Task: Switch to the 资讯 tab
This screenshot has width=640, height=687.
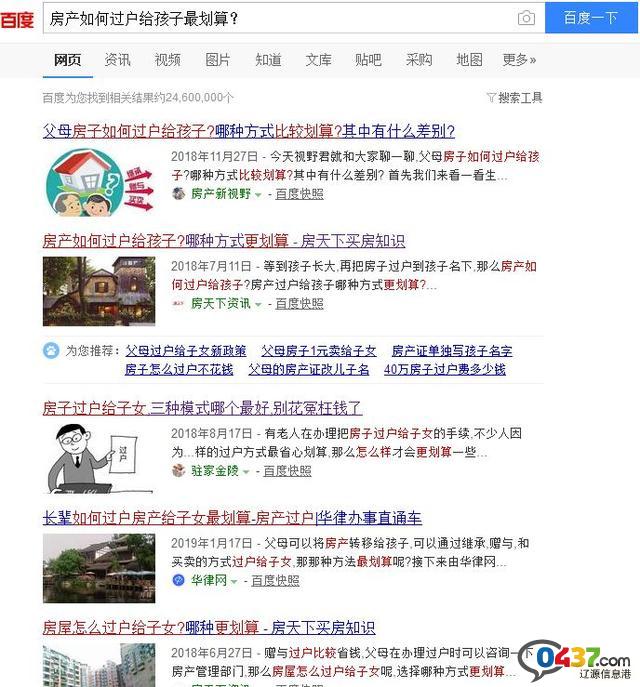Action: click(x=117, y=60)
